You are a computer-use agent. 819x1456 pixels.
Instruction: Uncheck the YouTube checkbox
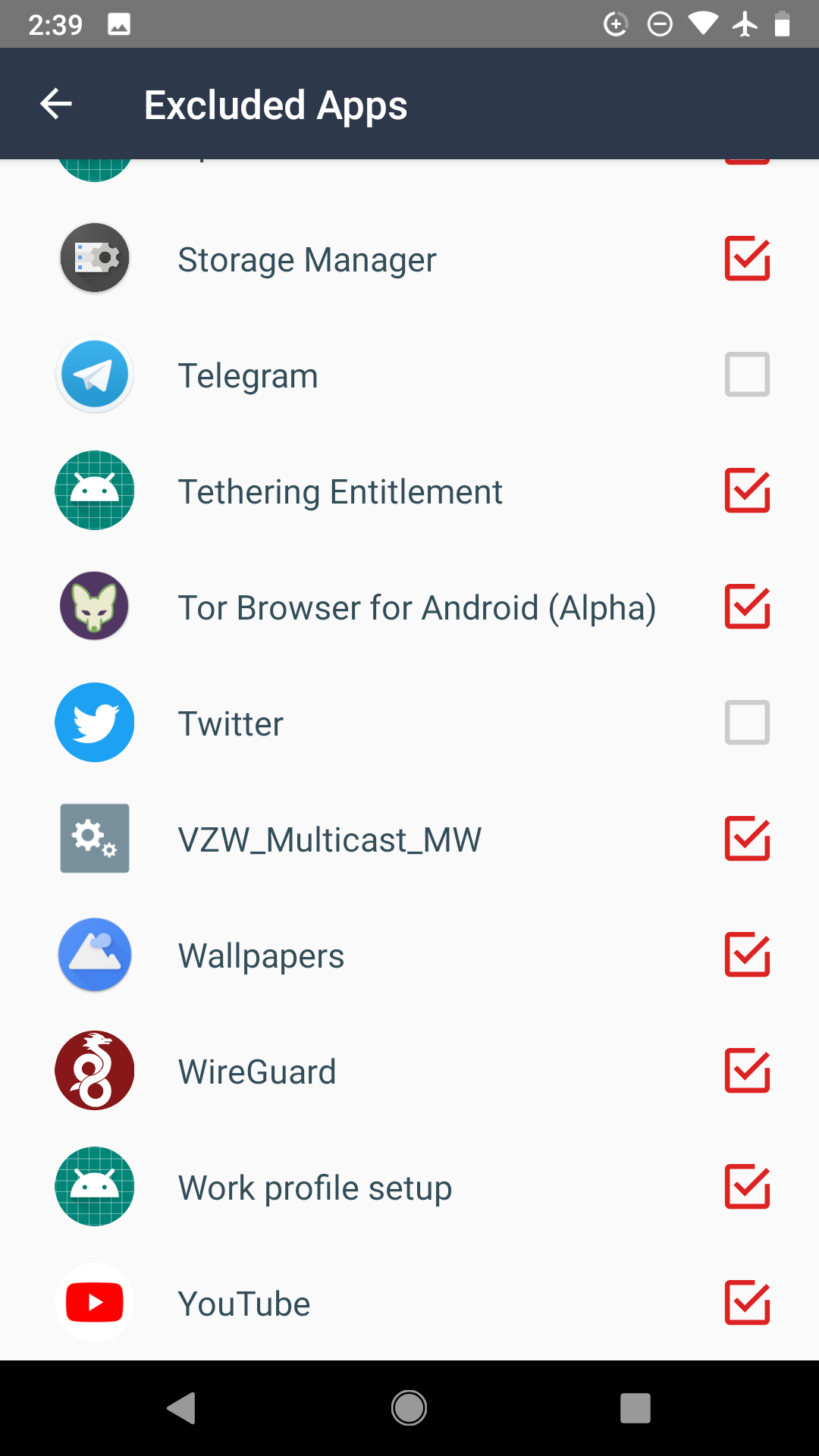click(747, 1303)
